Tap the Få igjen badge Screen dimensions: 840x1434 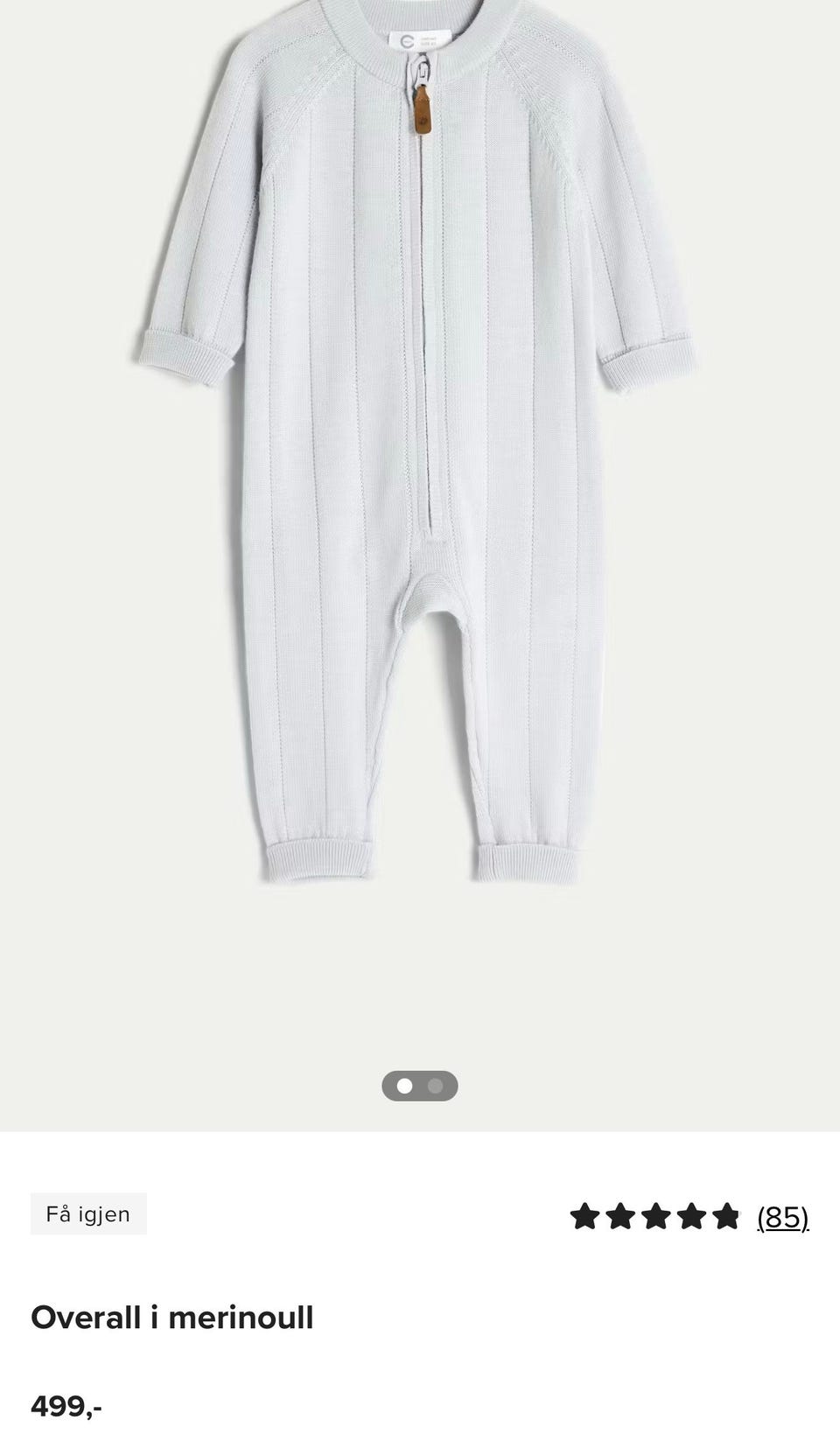tap(88, 1214)
